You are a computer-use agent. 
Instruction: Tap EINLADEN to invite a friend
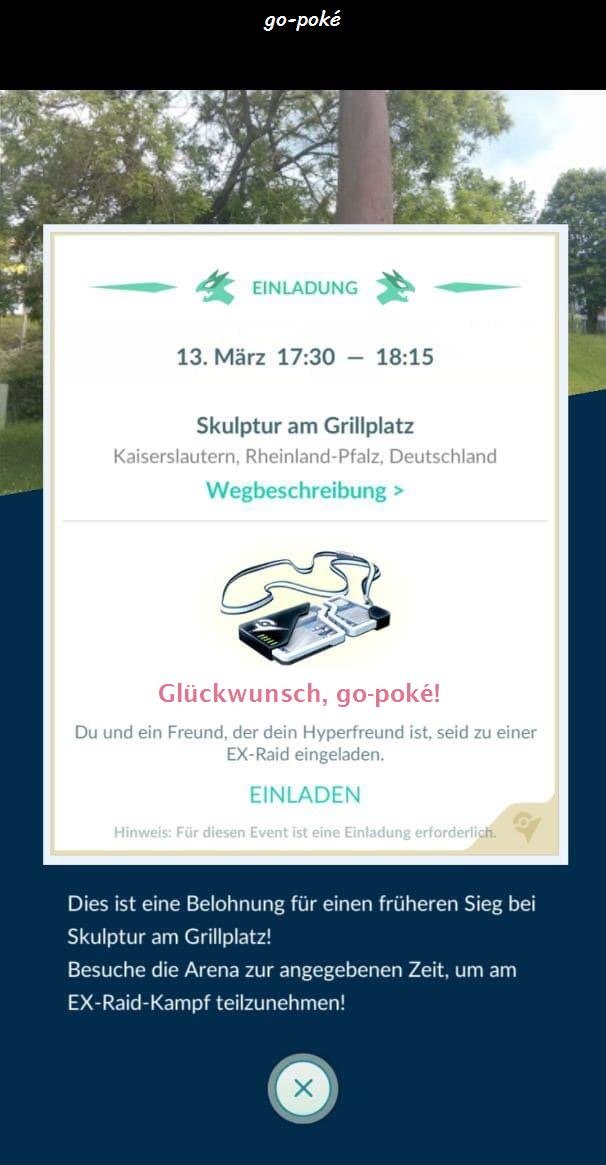304,795
